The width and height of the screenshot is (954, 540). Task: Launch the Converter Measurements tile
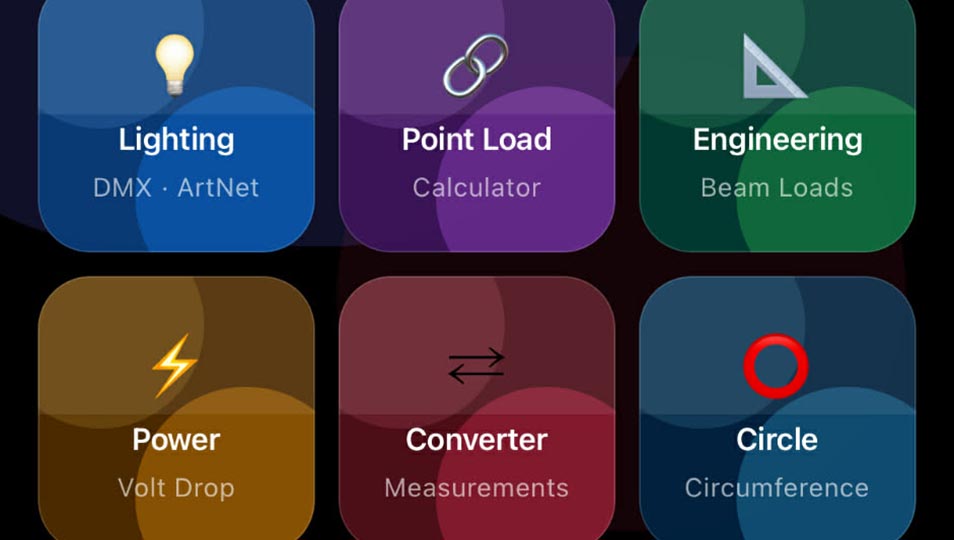[476, 420]
